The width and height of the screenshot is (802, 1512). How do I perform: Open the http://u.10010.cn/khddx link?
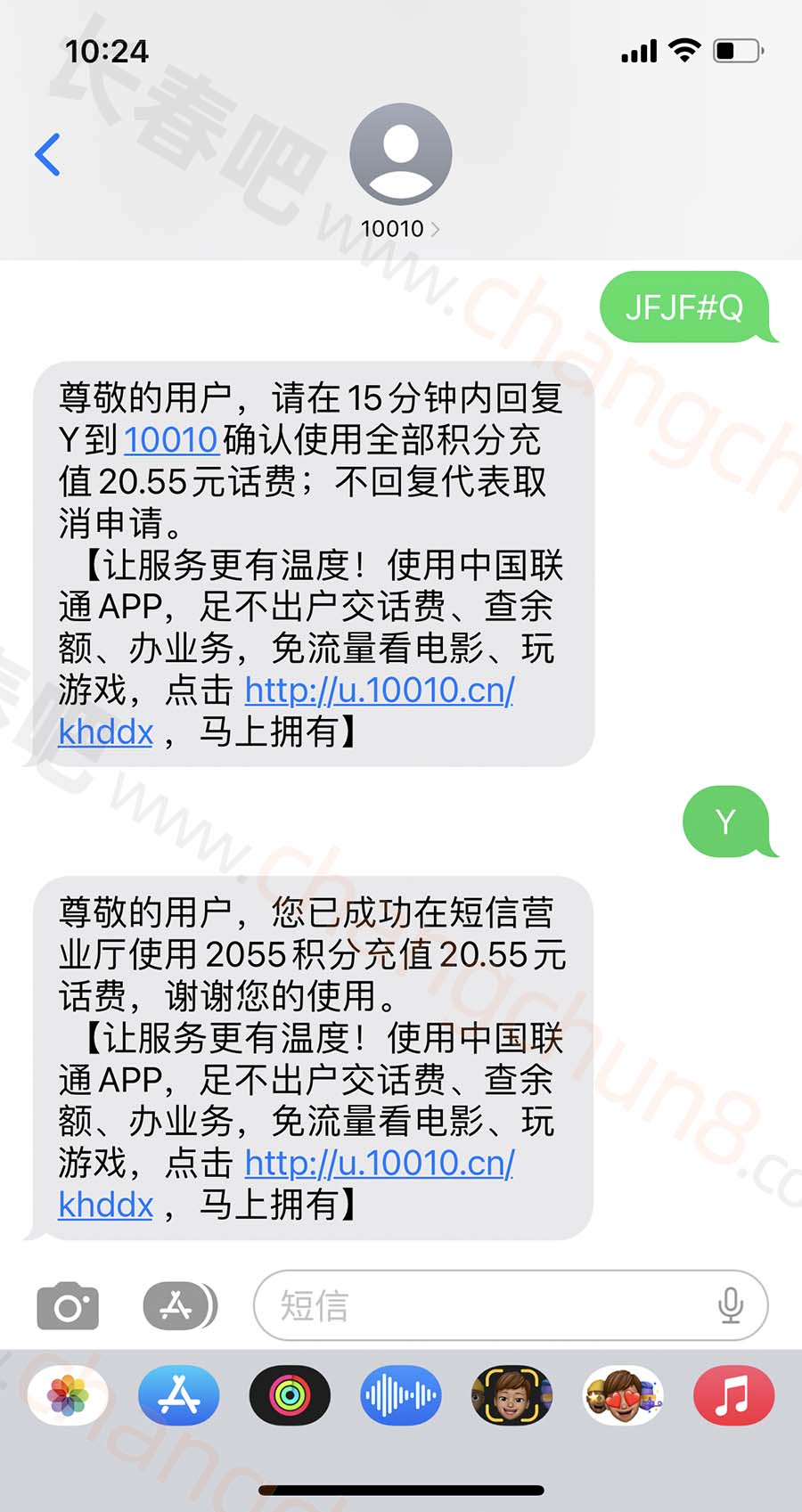click(379, 692)
